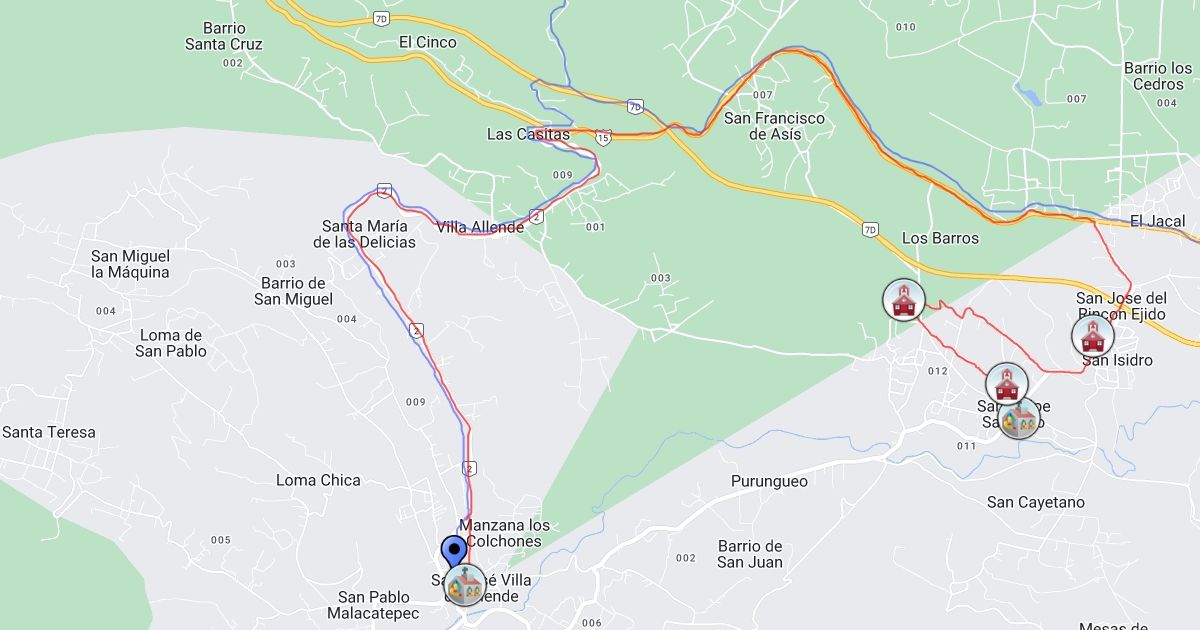Open the blue location pin near Manzana los Colchones
The width and height of the screenshot is (1200, 630).
(x=454, y=553)
